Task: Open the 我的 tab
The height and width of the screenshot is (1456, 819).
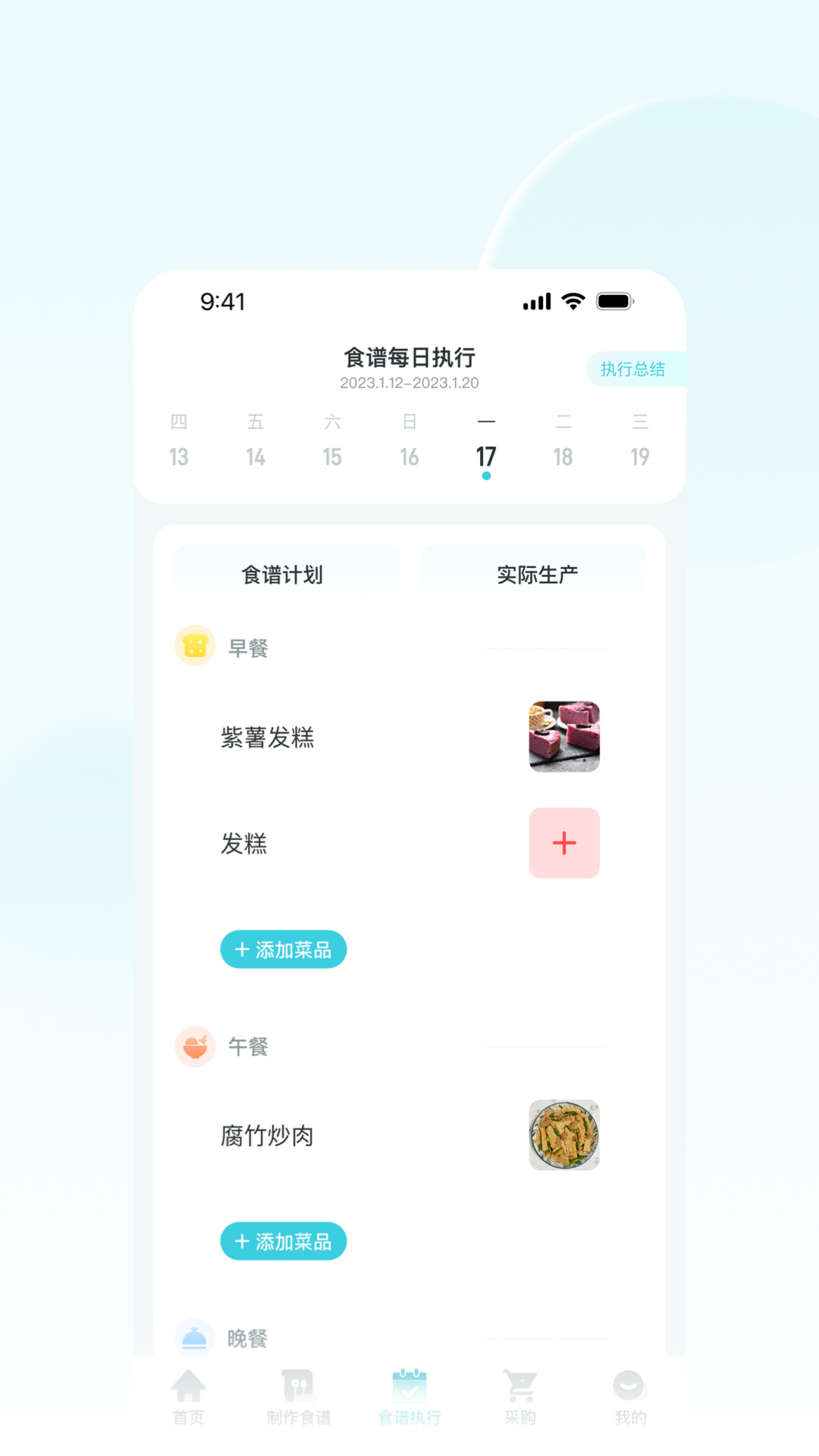Action: [x=629, y=1398]
